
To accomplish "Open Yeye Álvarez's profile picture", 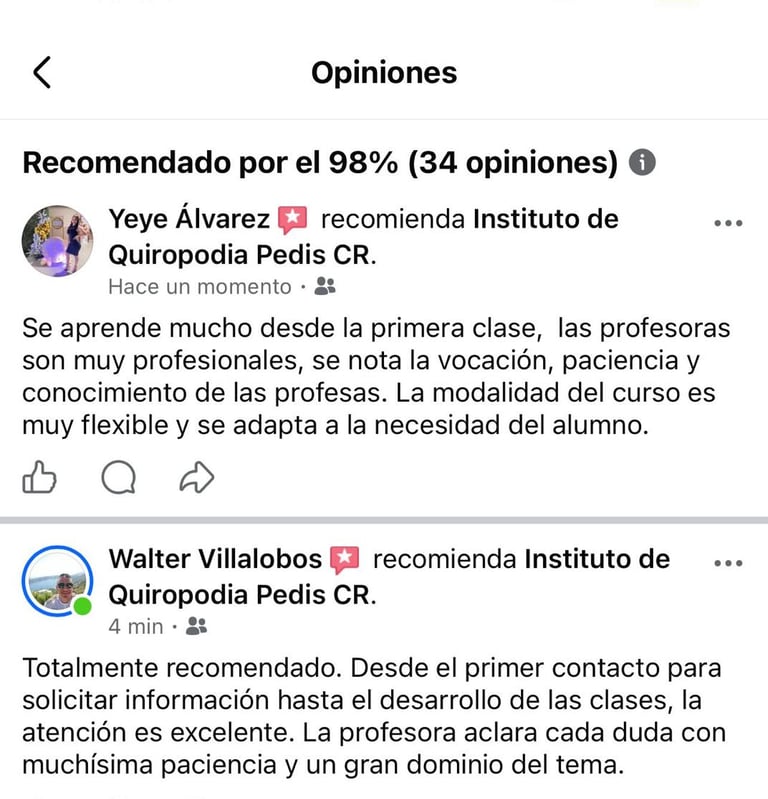I will pyautogui.click(x=58, y=241).
